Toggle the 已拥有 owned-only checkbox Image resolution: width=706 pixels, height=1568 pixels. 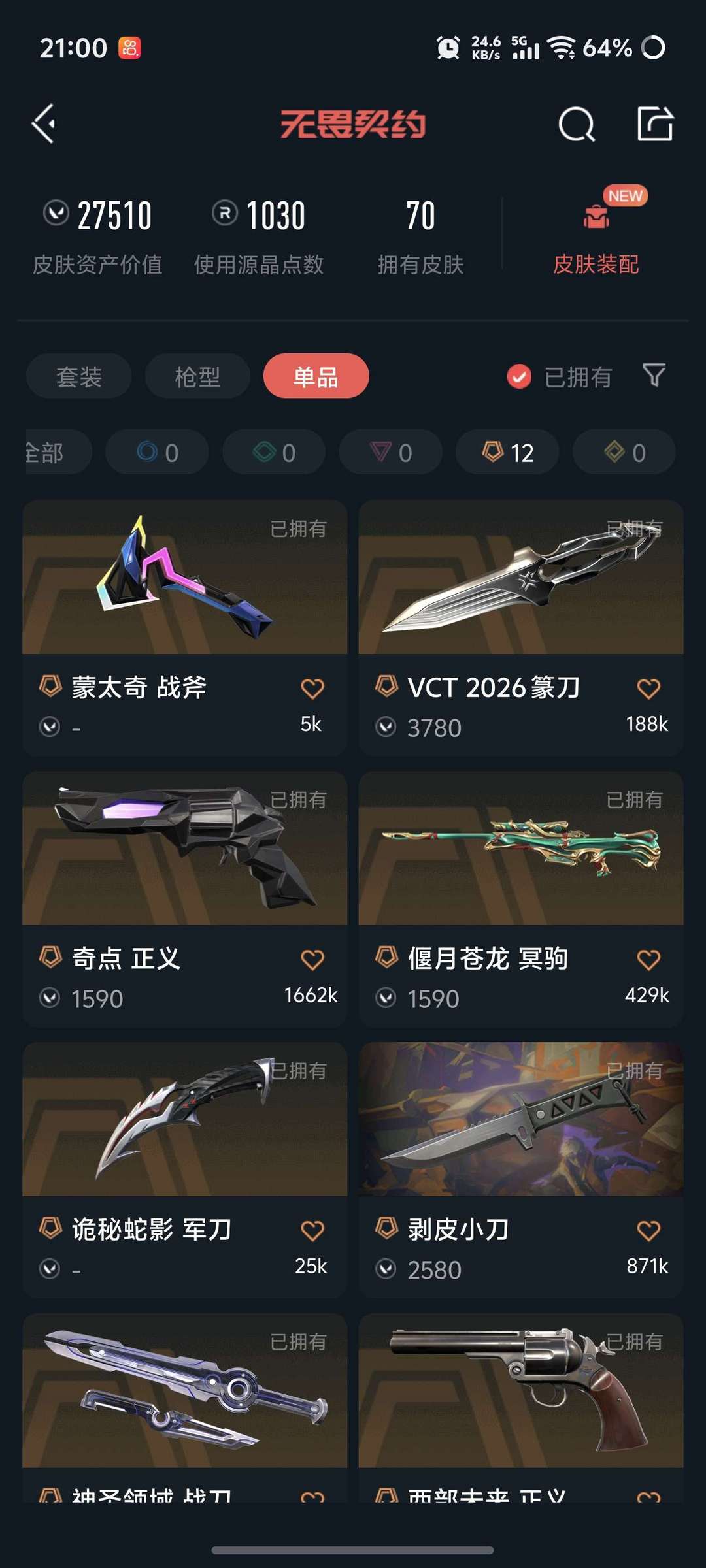coord(519,376)
